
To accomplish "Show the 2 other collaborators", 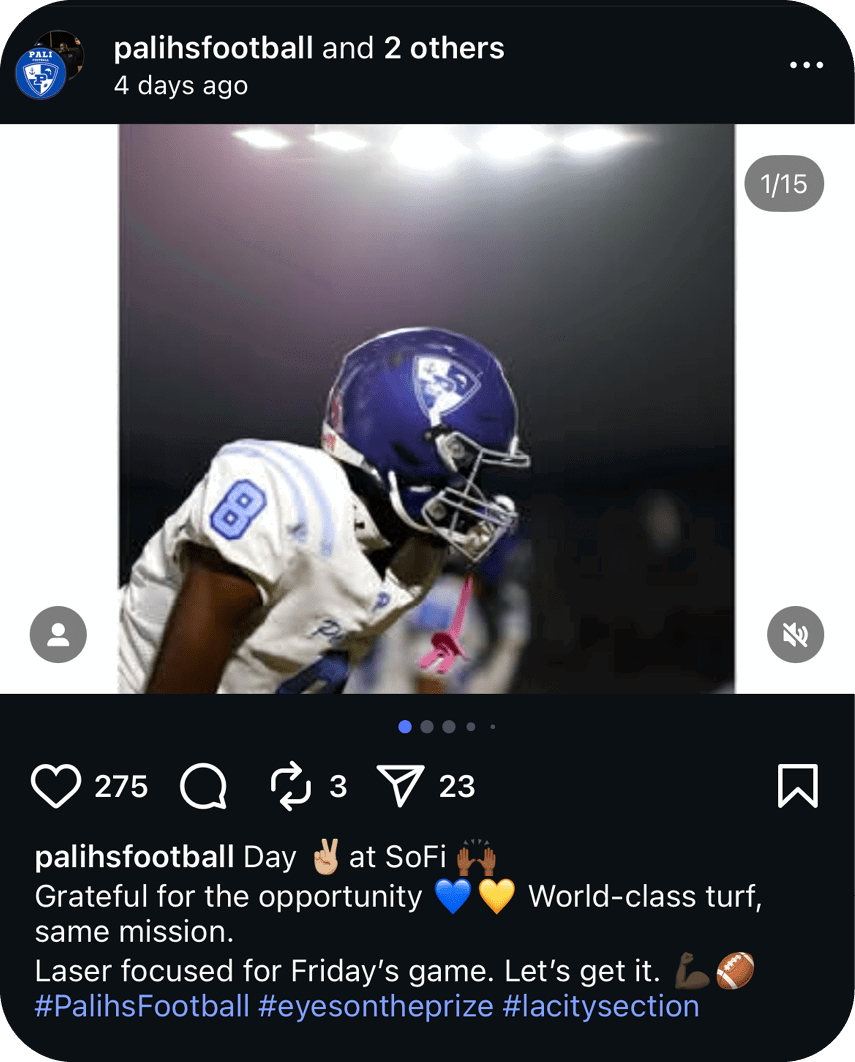I will point(444,48).
